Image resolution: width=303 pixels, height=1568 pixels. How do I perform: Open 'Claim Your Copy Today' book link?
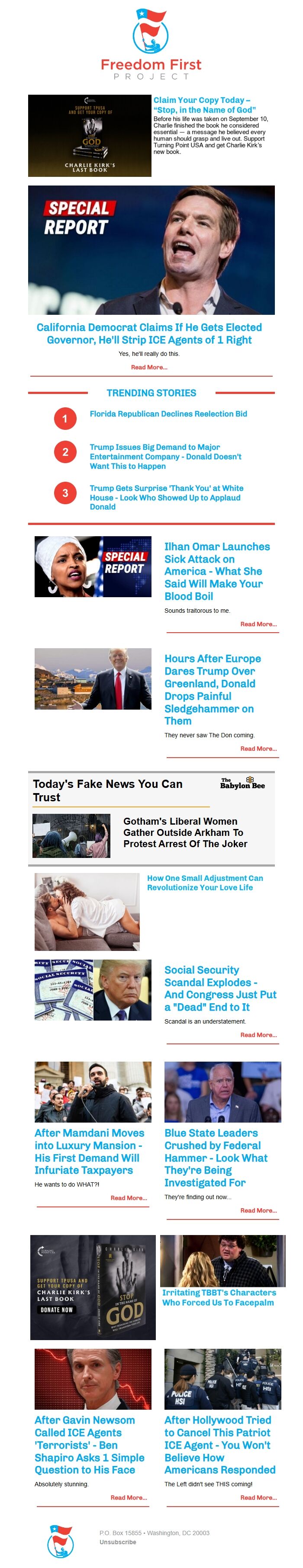pos(204,105)
